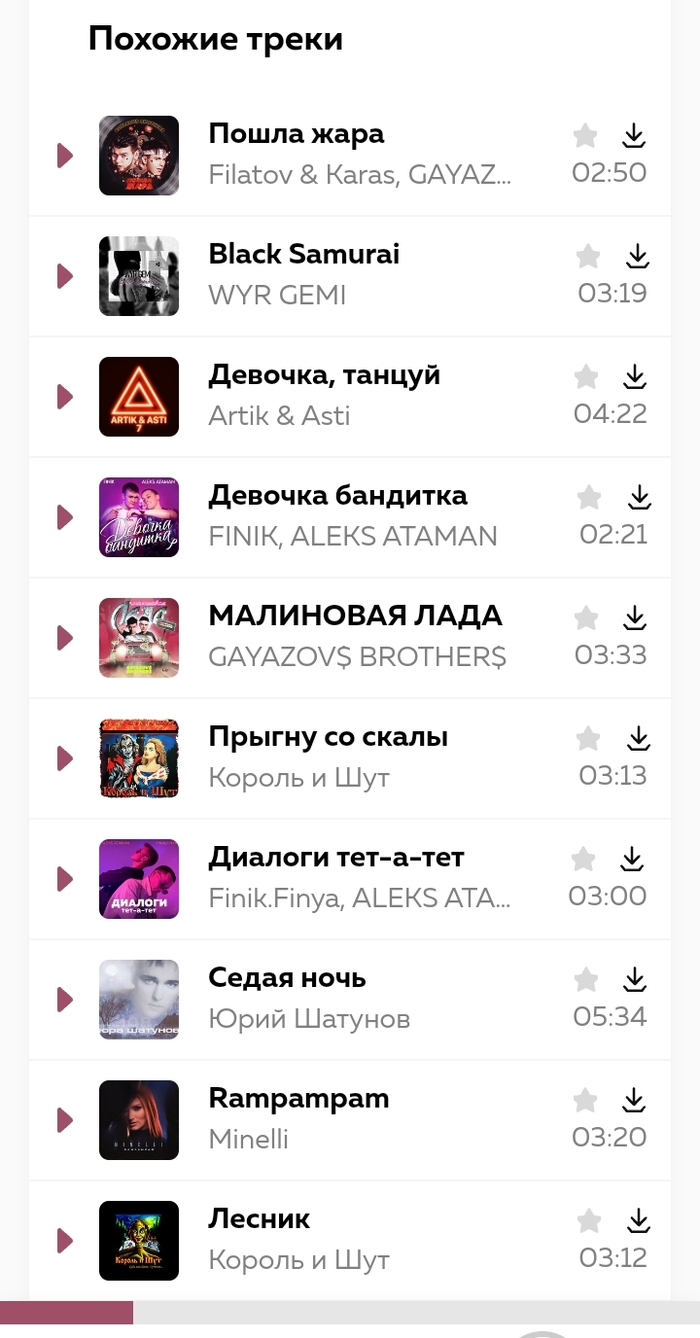This screenshot has width=700, height=1338.
Task: Download Девочка, танцуй by Artik & Asti
Action: tap(634, 377)
